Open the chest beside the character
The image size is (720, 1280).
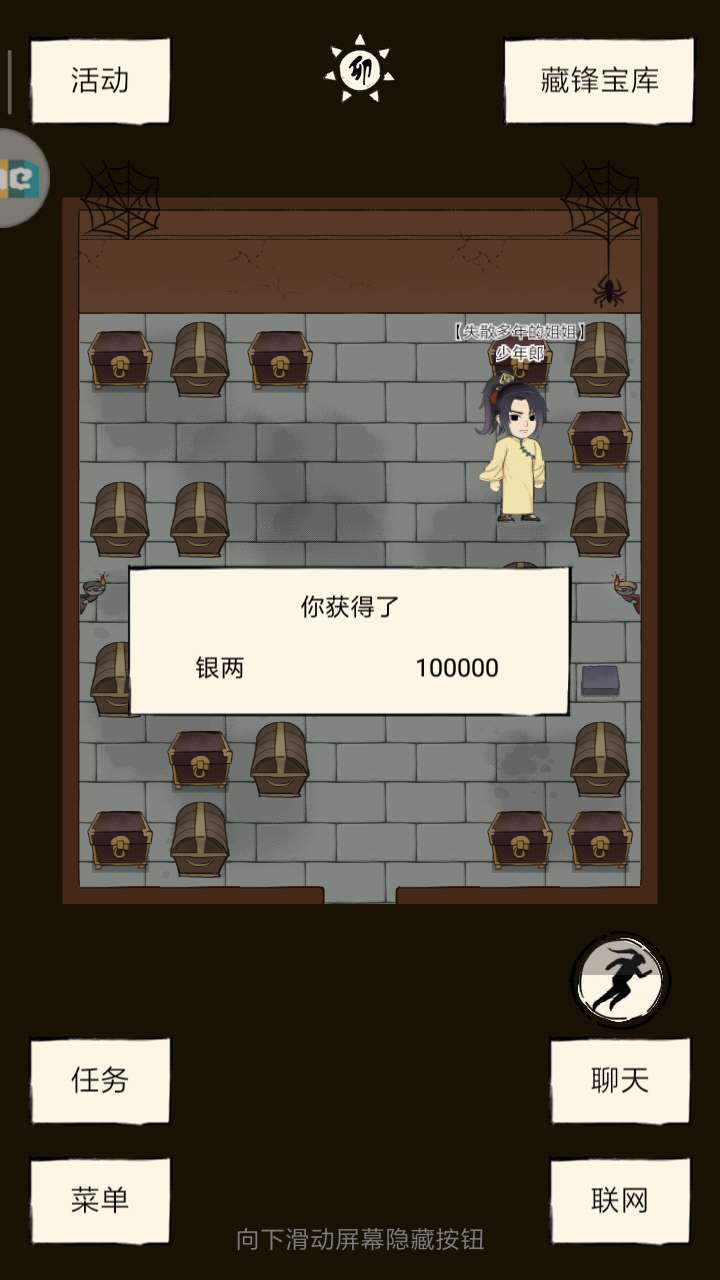(600, 440)
